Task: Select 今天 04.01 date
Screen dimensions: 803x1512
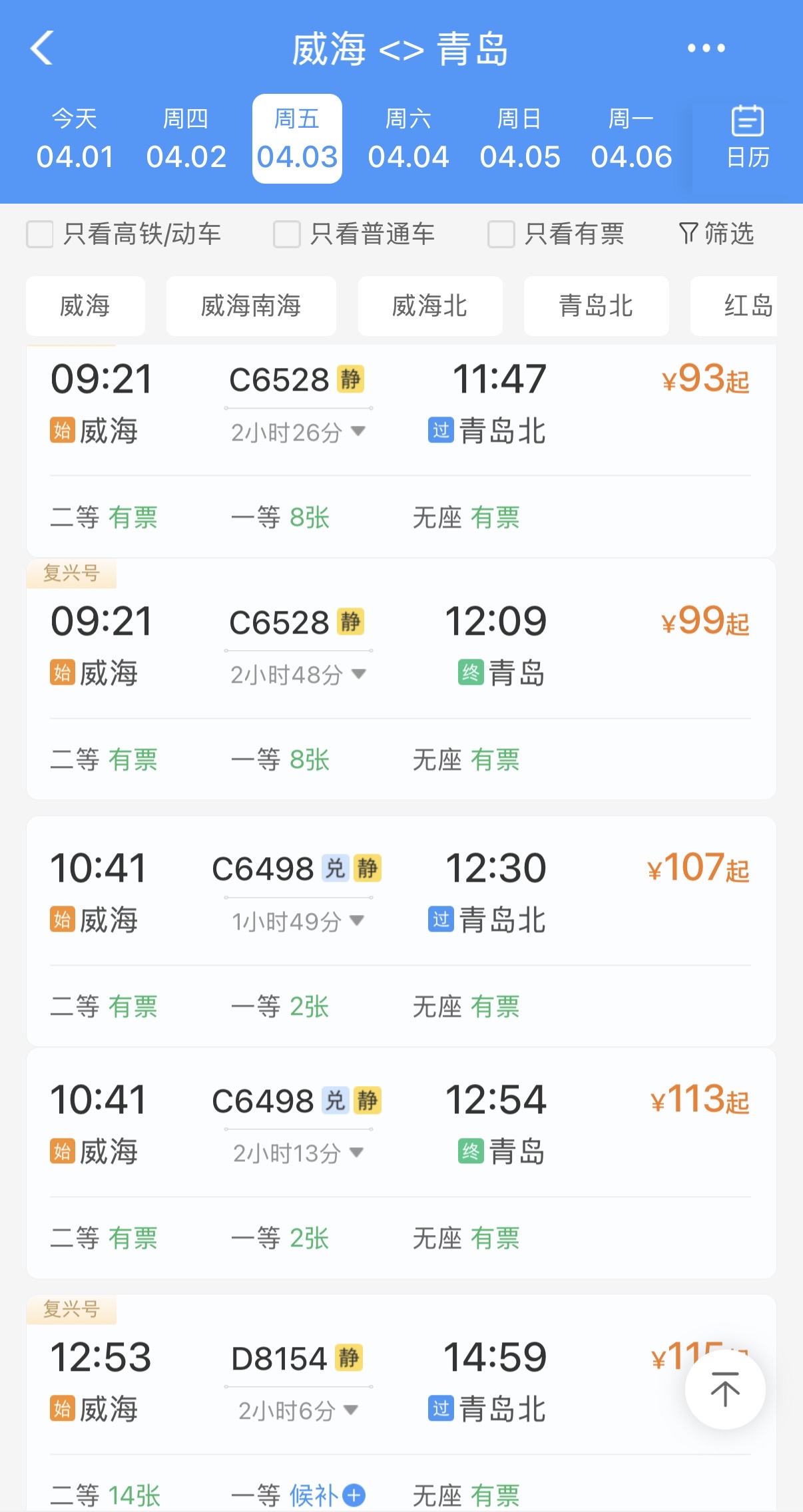Action: coord(75,138)
